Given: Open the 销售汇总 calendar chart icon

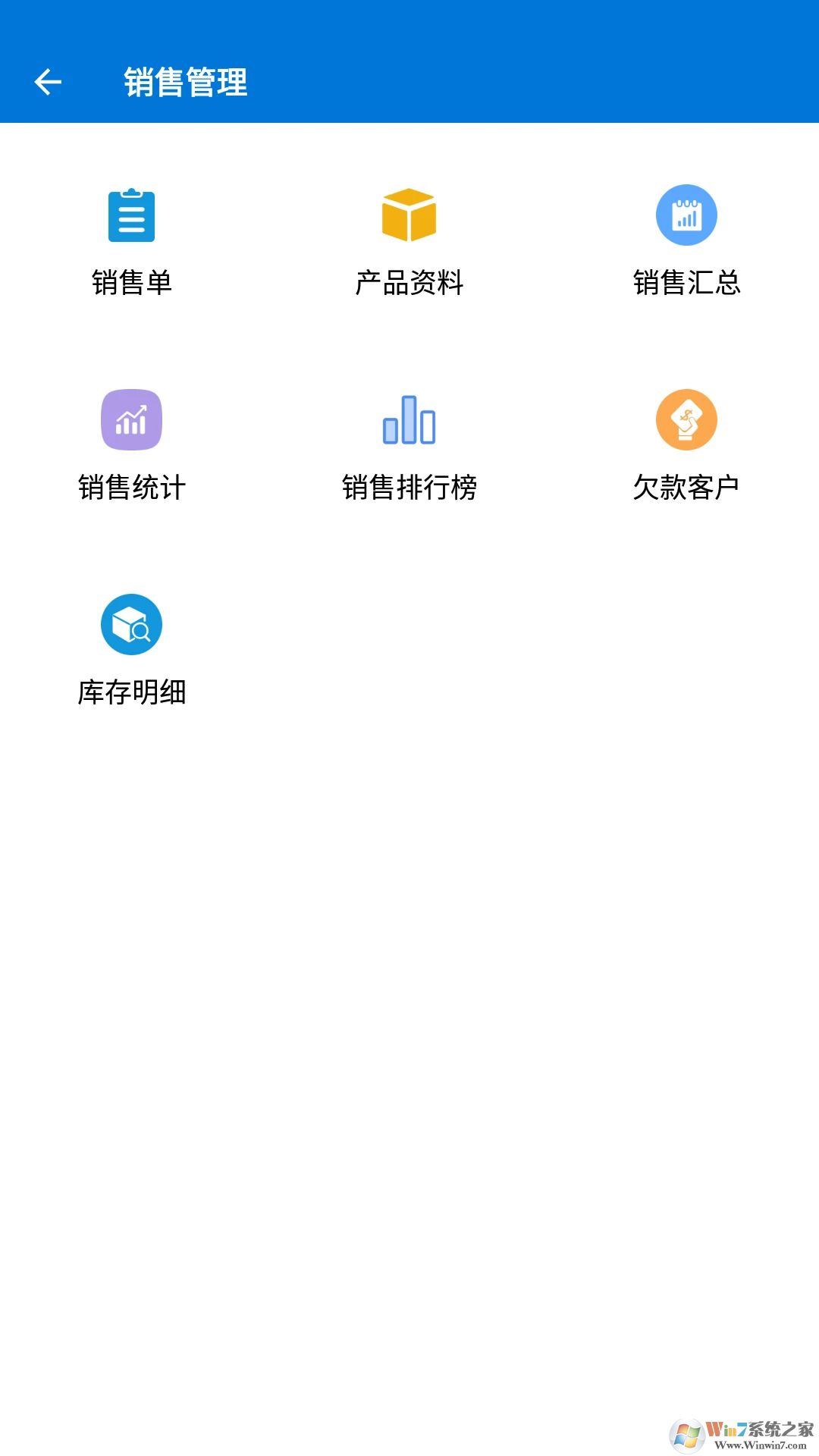Looking at the screenshot, I should tap(687, 215).
